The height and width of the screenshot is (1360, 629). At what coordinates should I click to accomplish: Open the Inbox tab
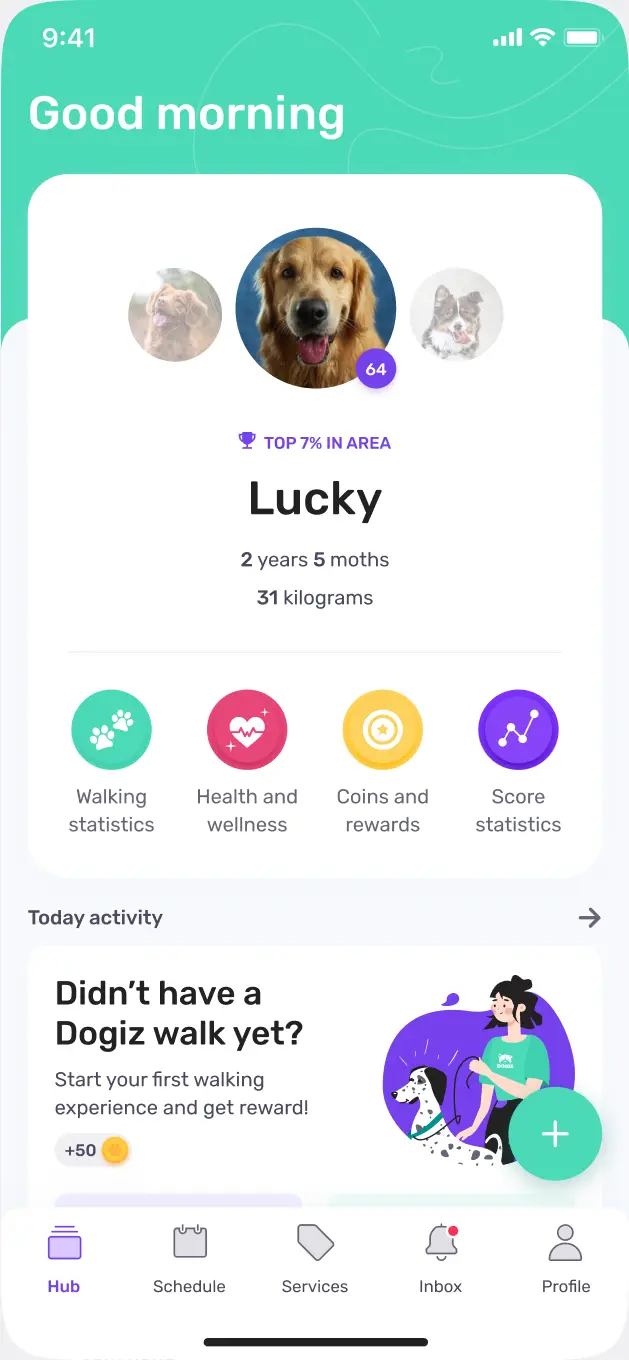441,1258
